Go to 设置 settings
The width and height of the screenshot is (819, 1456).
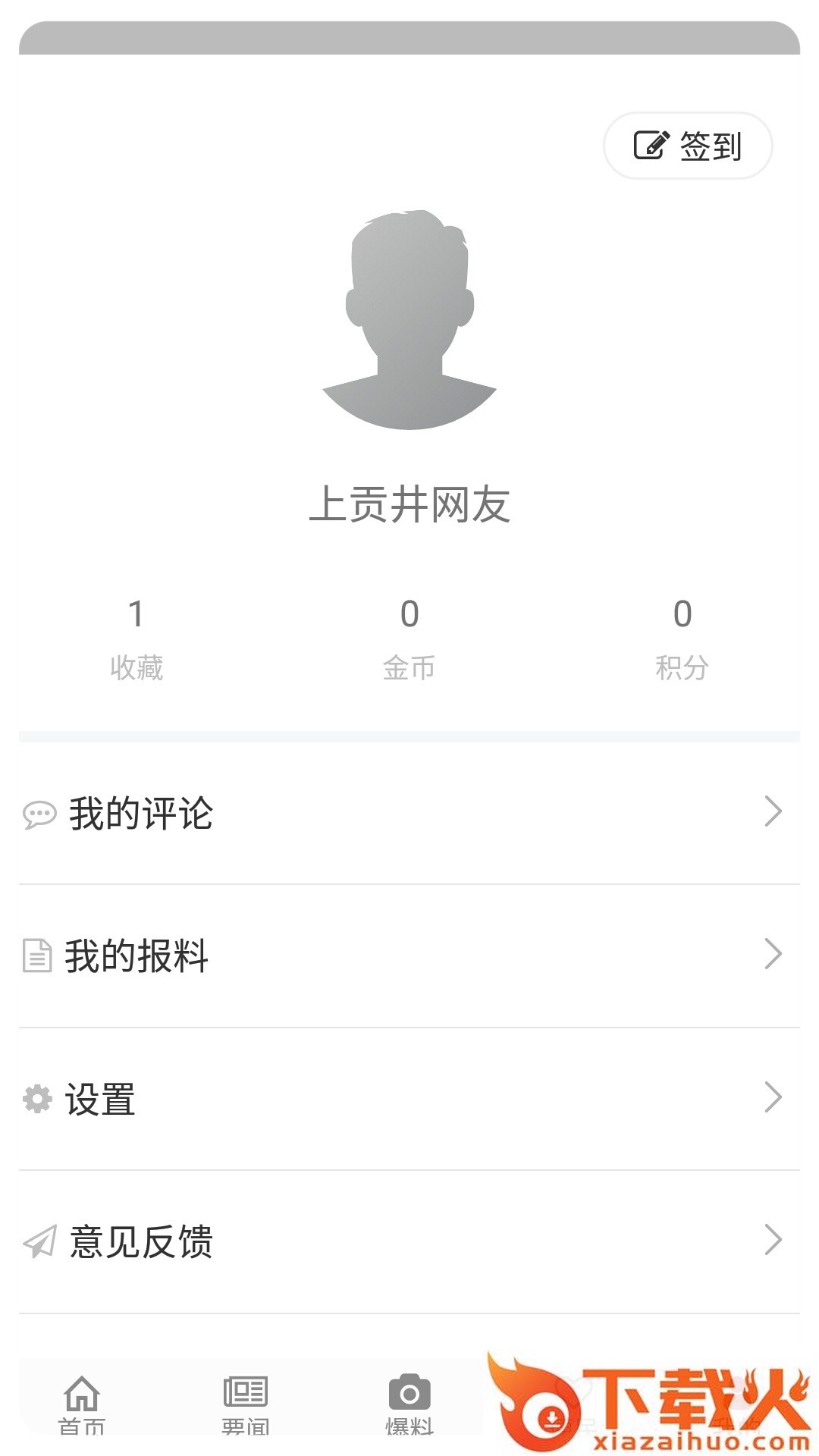click(x=409, y=1098)
